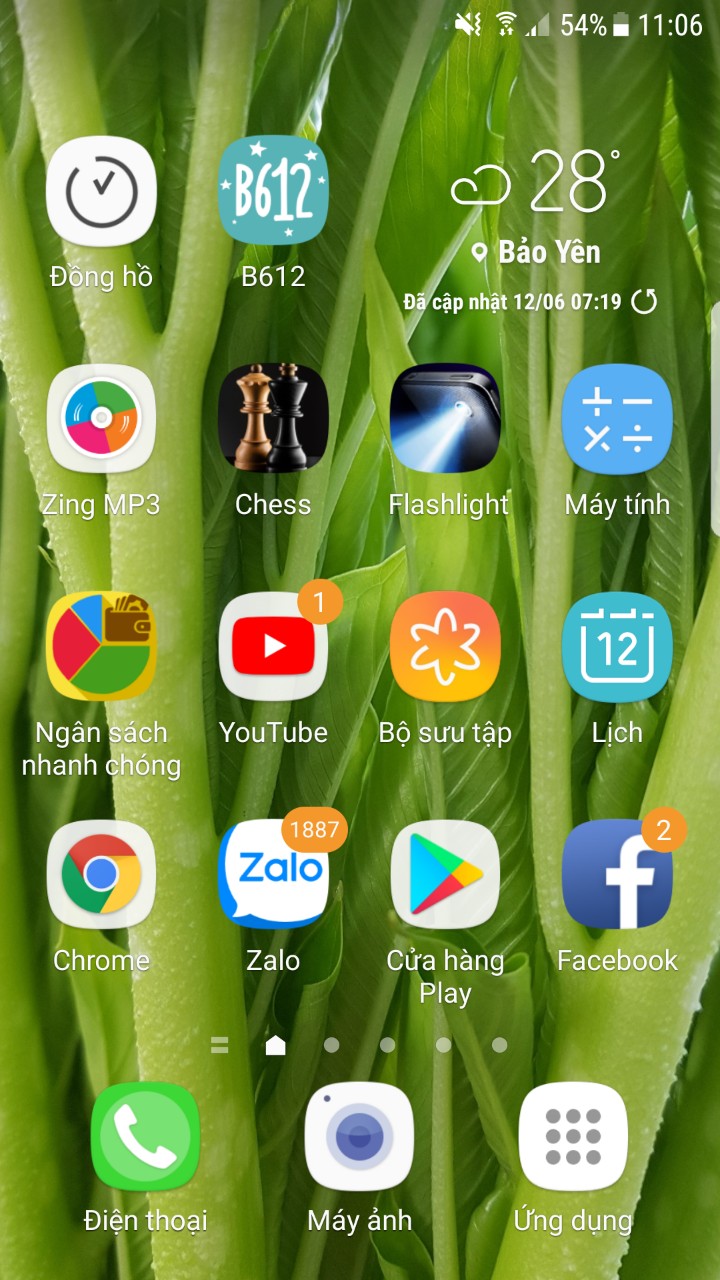
Task: Open Bộ sưu tập gallery
Action: [445, 647]
